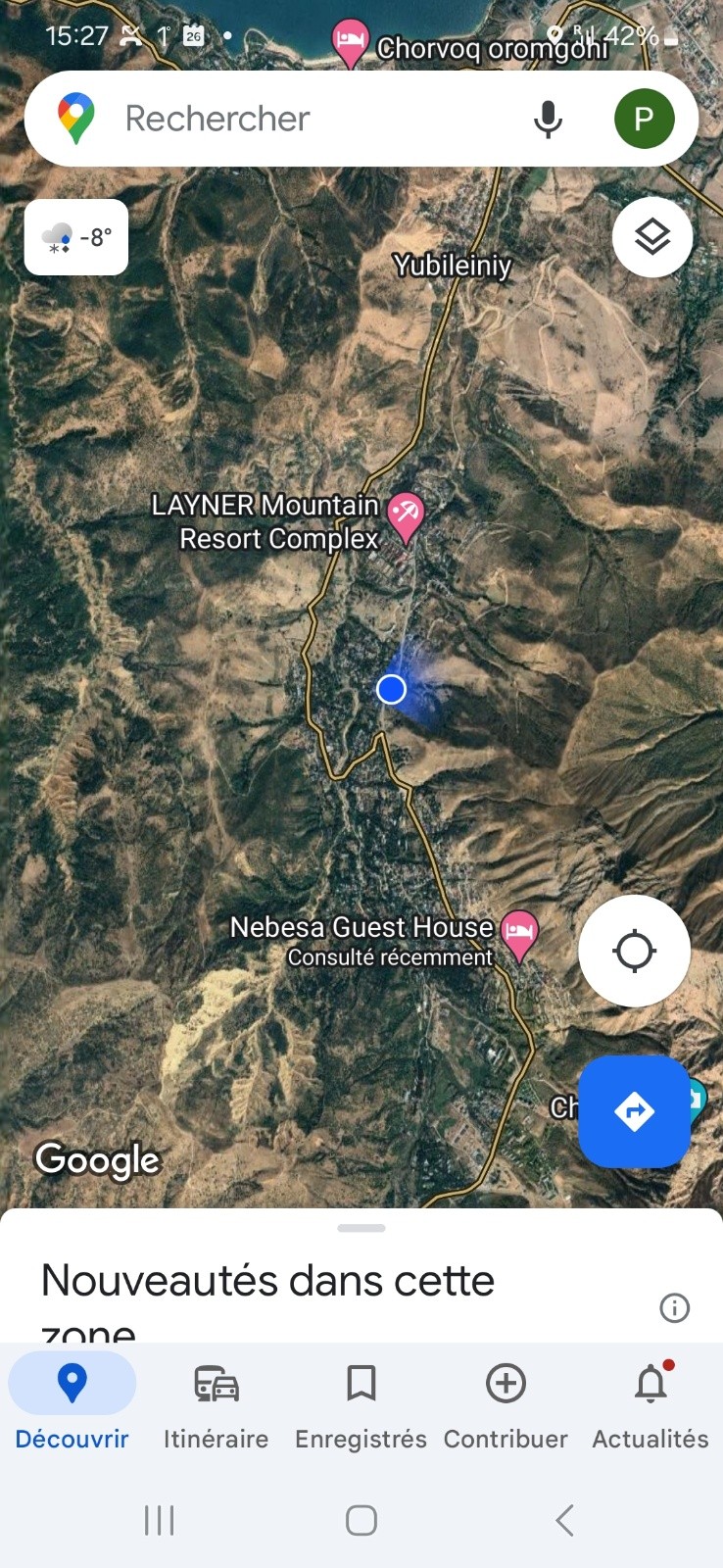Open recent apps from the navigation bar
This screenshot has height=1568, width=723.
pyautogui.click(x=159, y=1521)
